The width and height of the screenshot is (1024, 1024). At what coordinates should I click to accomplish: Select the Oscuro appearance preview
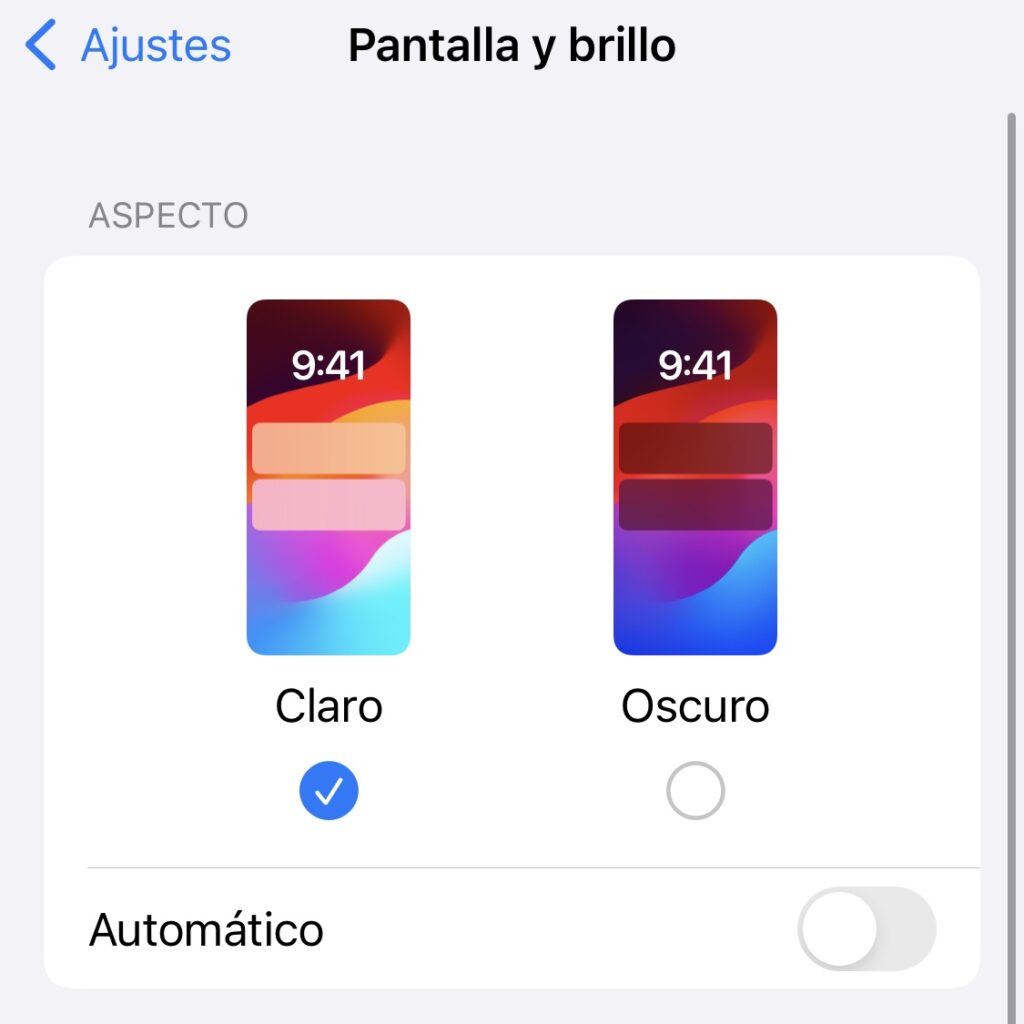[695, 477]
